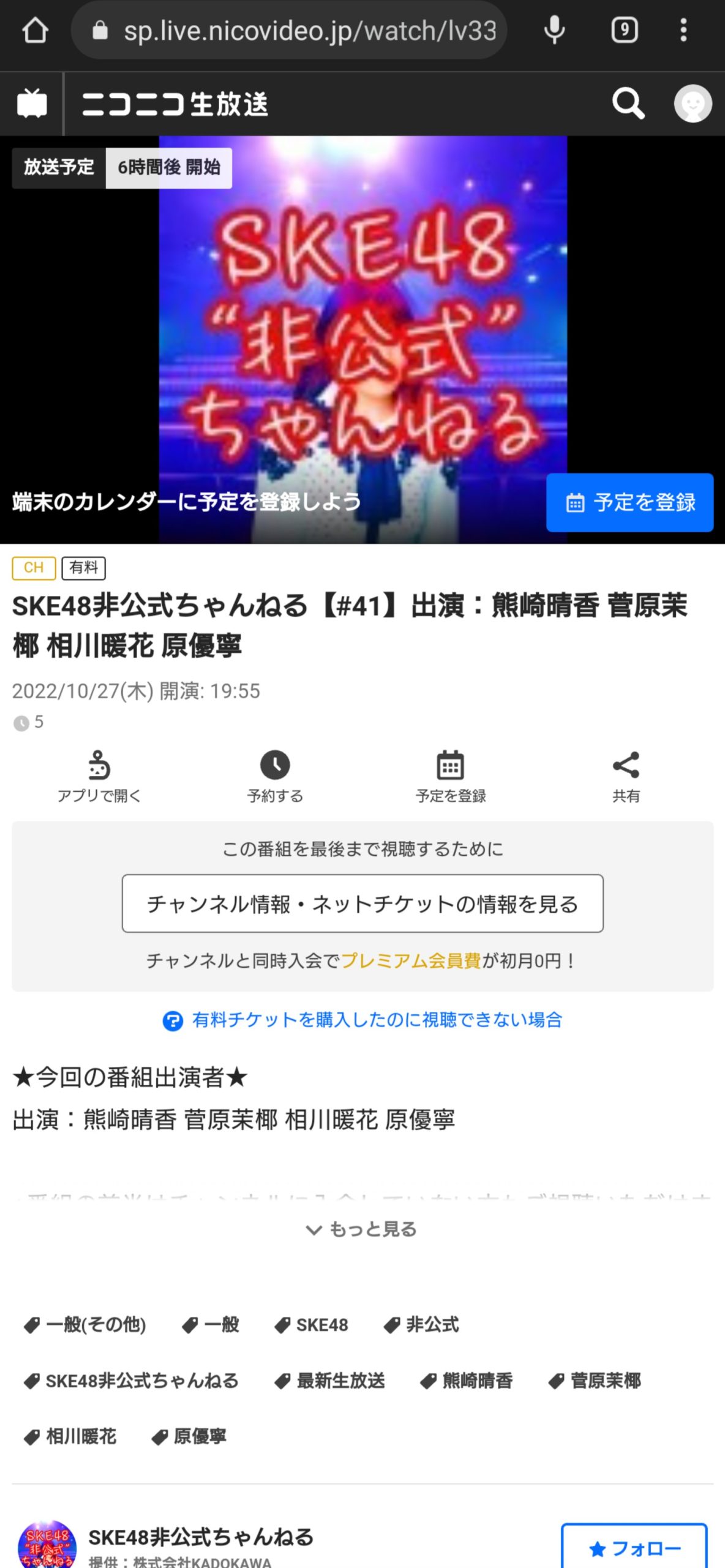The height and width of the screenshot is (1568, 725).
Task: Tap the browser home button
Action: pos(35,30)
